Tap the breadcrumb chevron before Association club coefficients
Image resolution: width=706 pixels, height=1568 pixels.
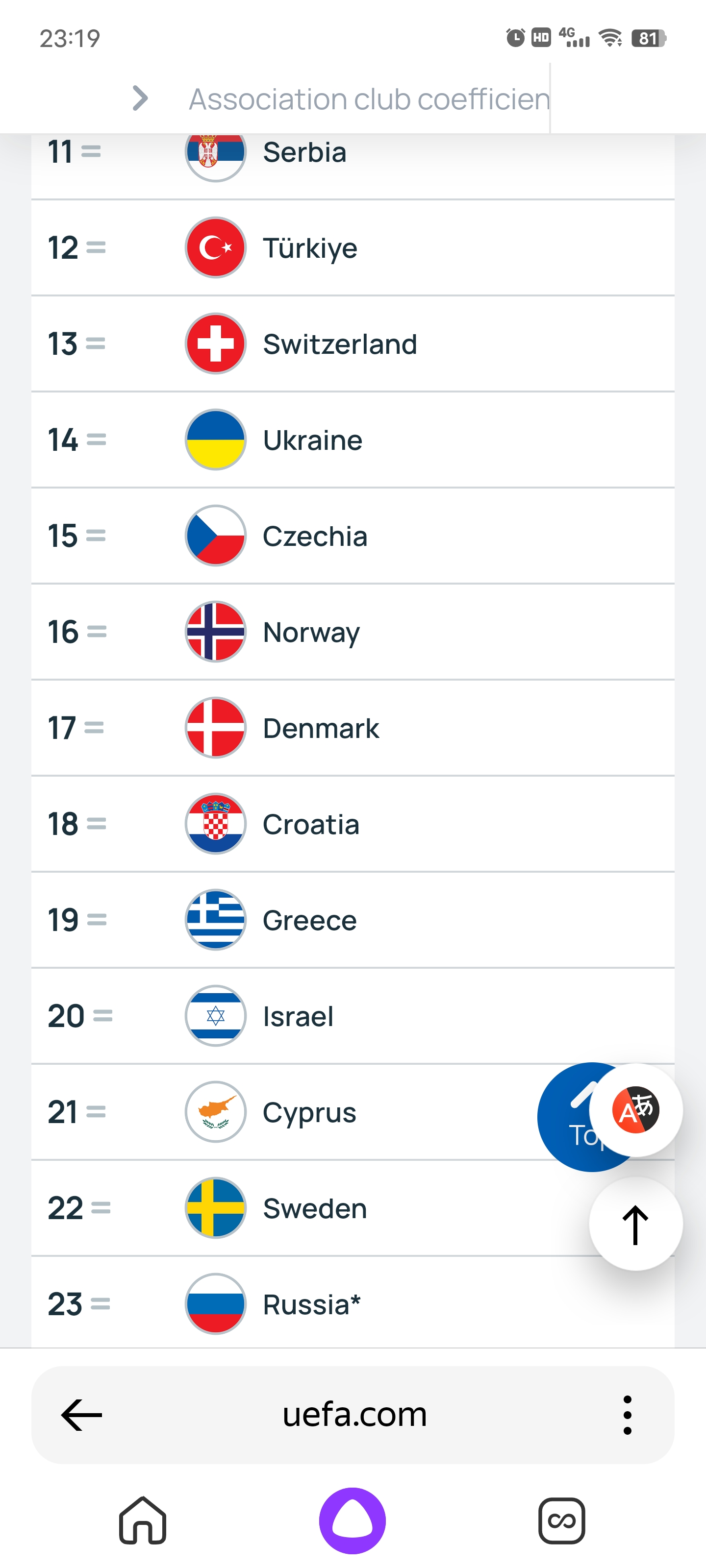pos(140,98)
